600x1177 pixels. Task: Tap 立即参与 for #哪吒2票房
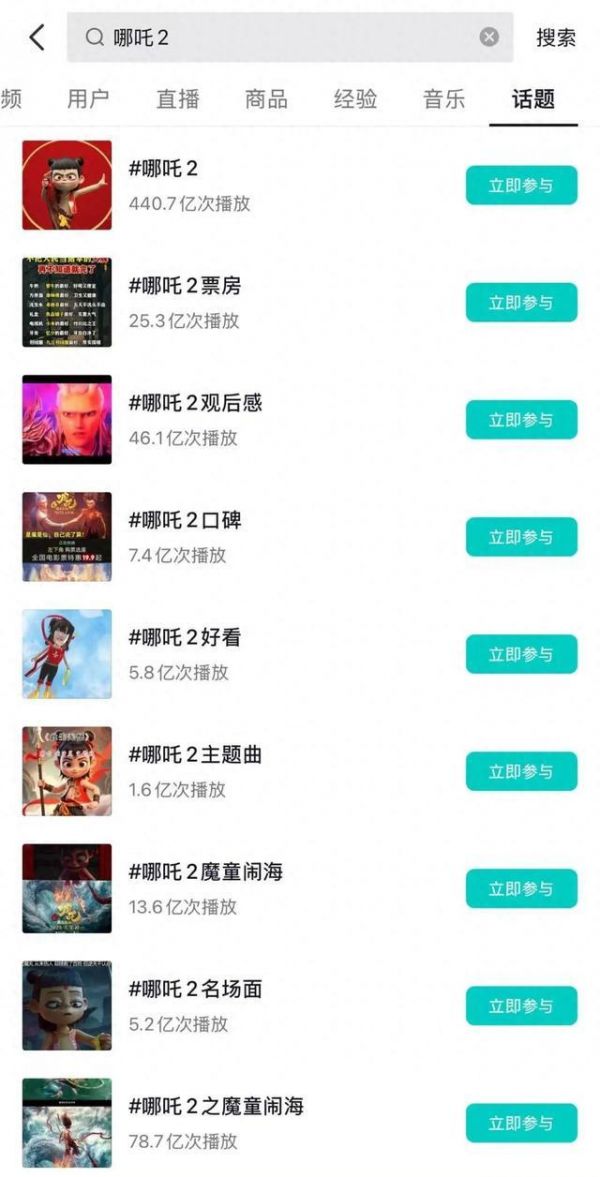[x=521, y=303]
